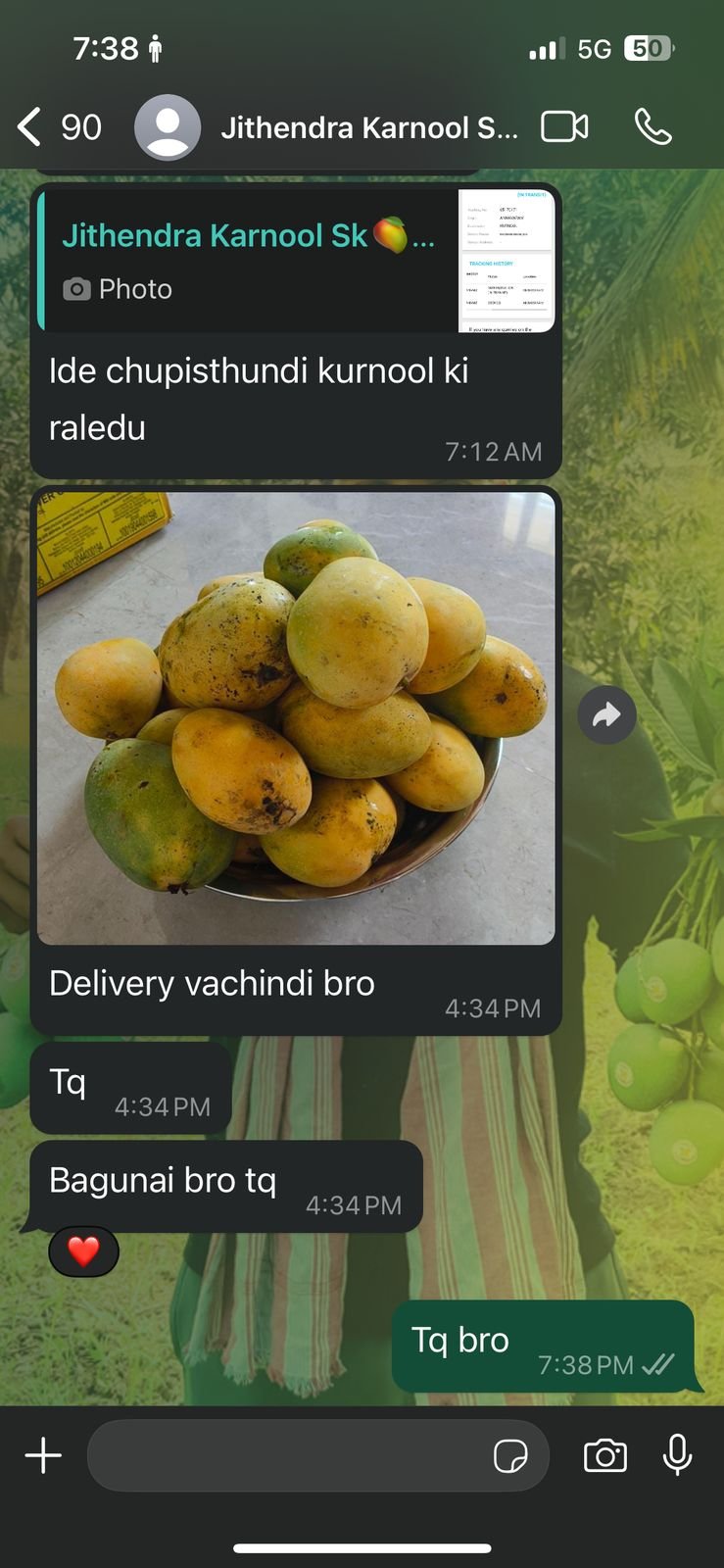Forward the mango photo
Viewport: 724px width, 1568px height.
tap(606, 714)
